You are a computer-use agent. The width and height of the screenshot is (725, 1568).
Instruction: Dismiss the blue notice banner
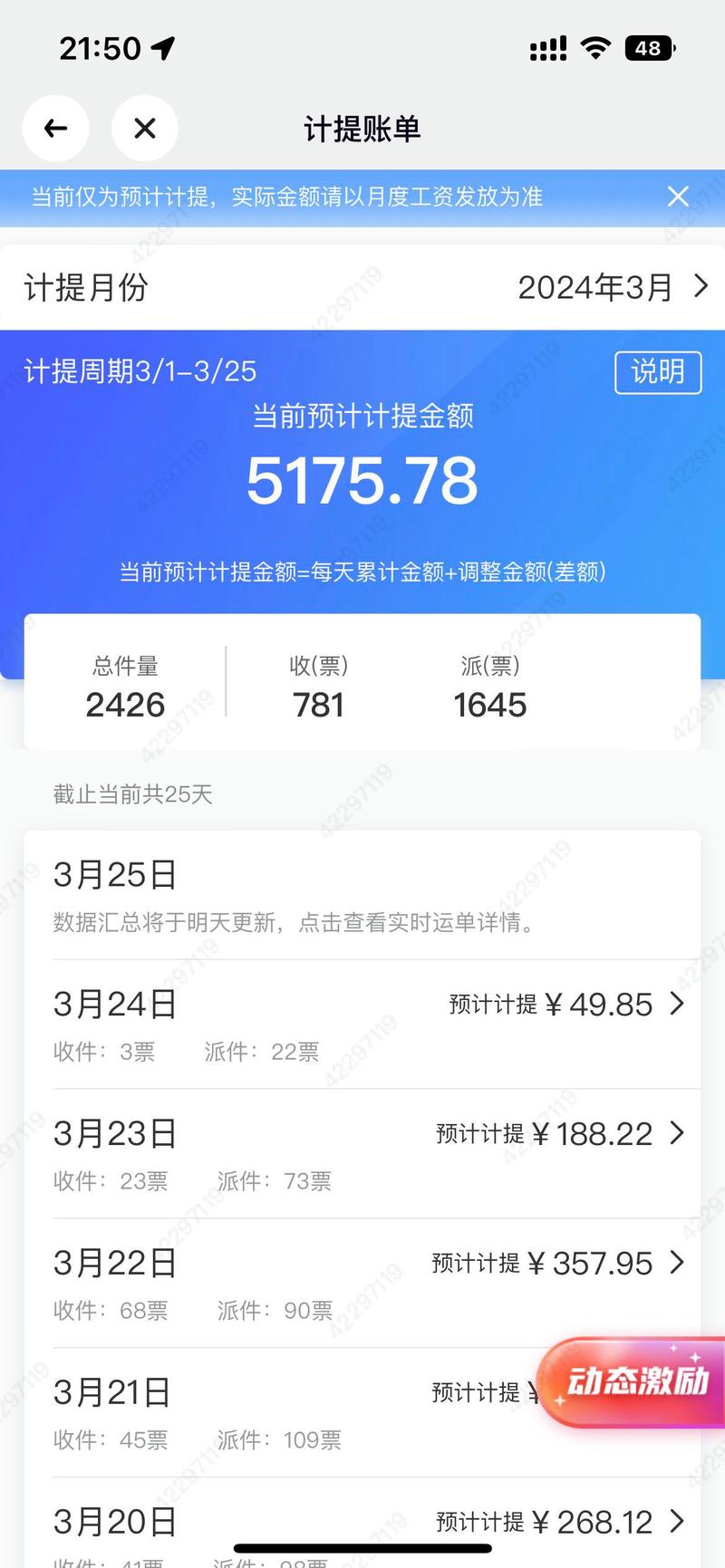pyautogui.click(x=678, y=197)
